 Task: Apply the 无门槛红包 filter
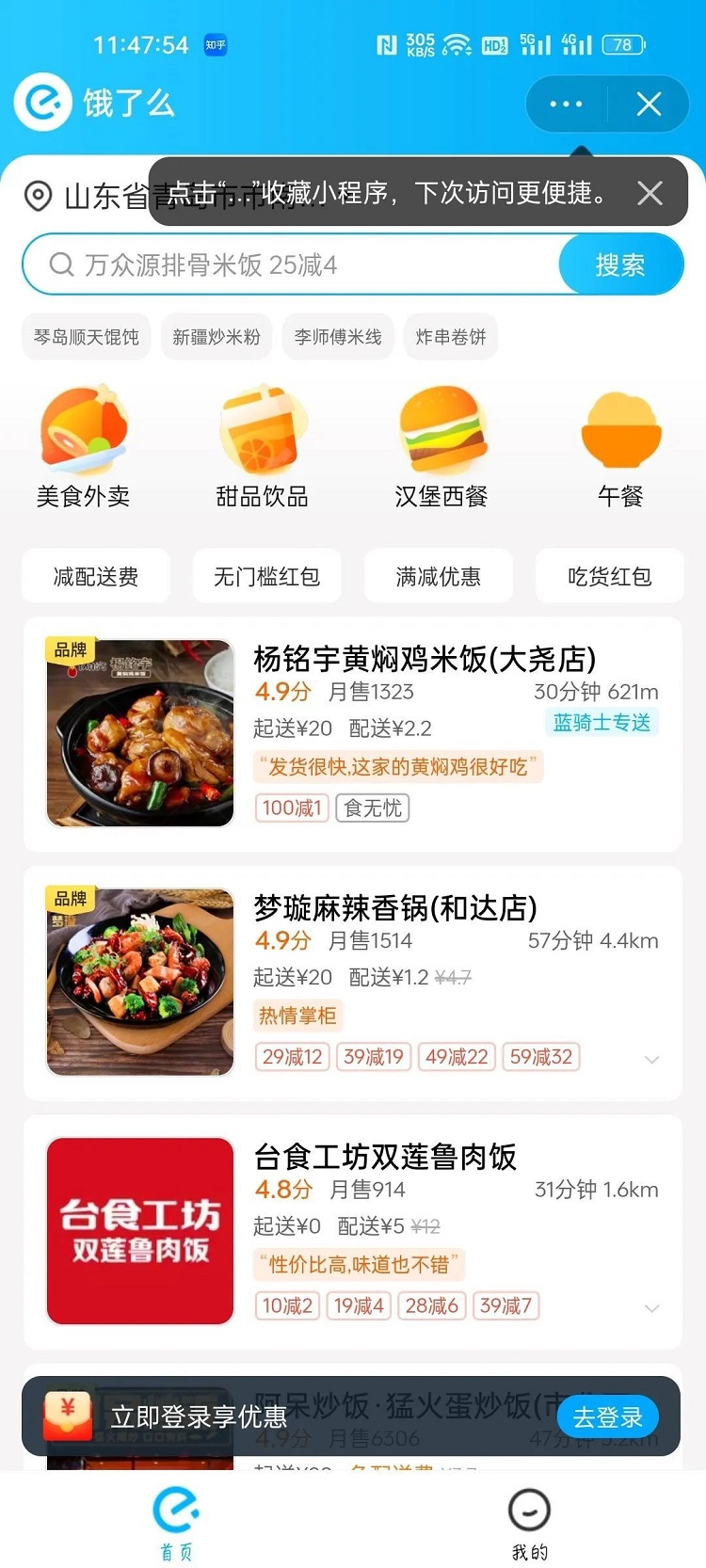267,576
